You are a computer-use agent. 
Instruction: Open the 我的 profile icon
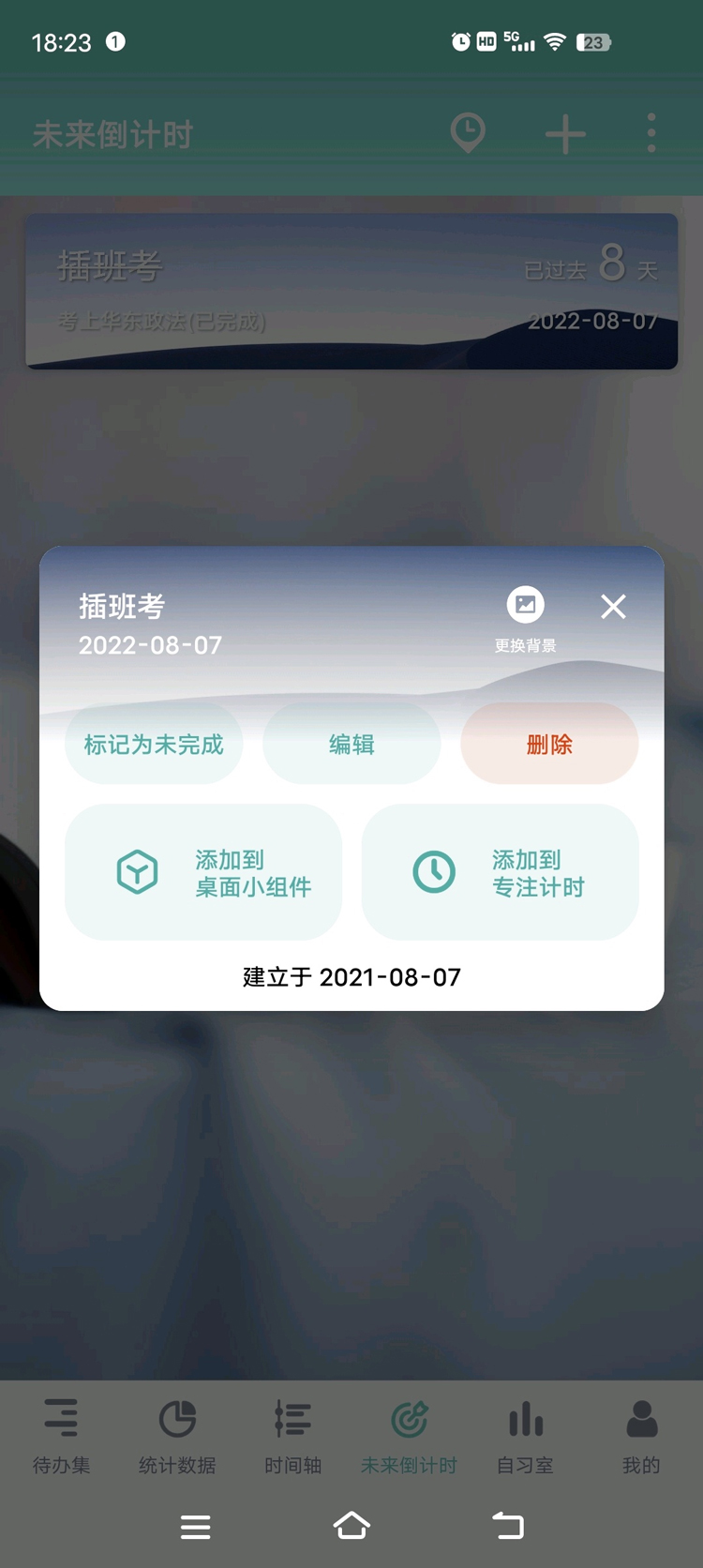(641, 1418)
